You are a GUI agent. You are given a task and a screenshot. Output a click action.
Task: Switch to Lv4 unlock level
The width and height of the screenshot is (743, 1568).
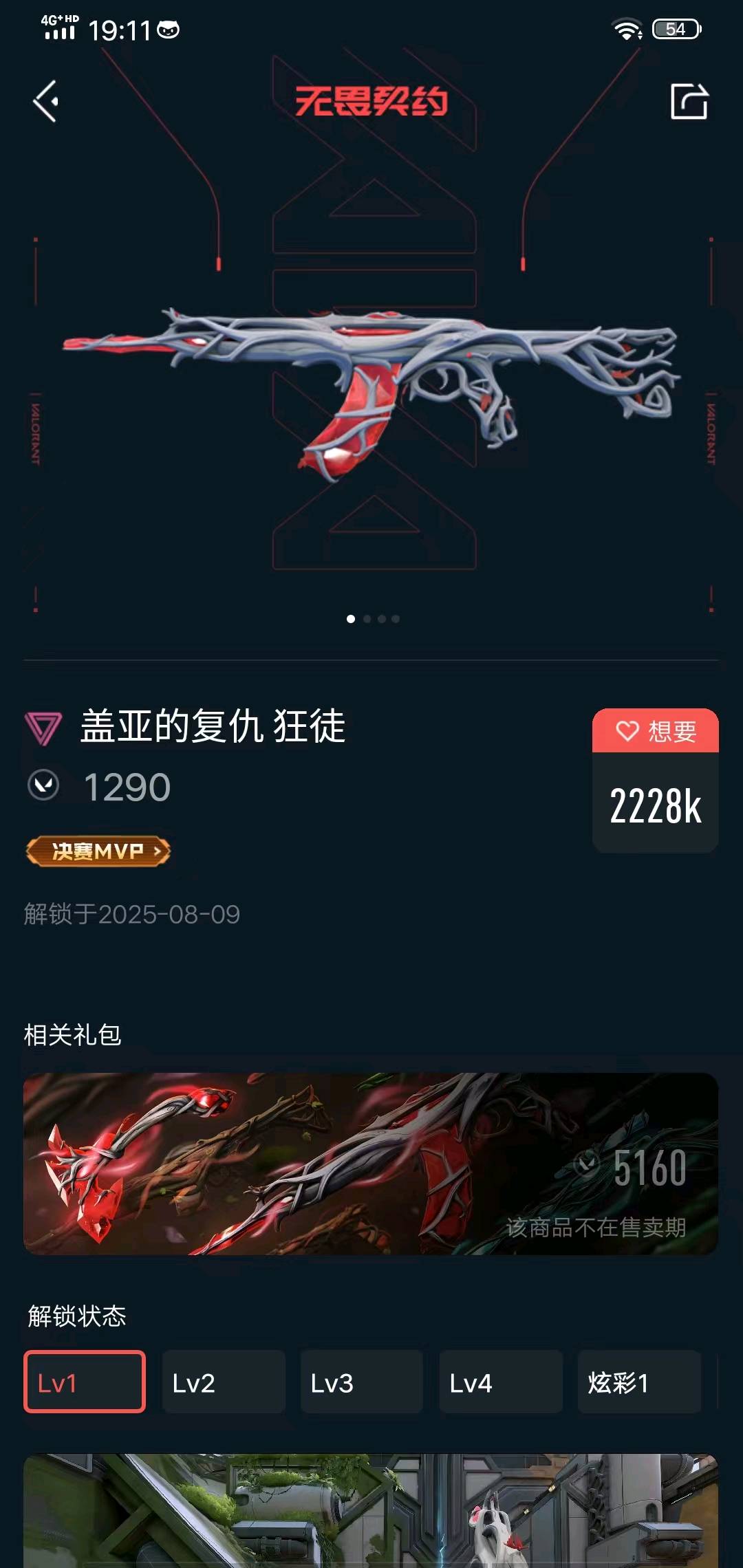pos(501,1382)
